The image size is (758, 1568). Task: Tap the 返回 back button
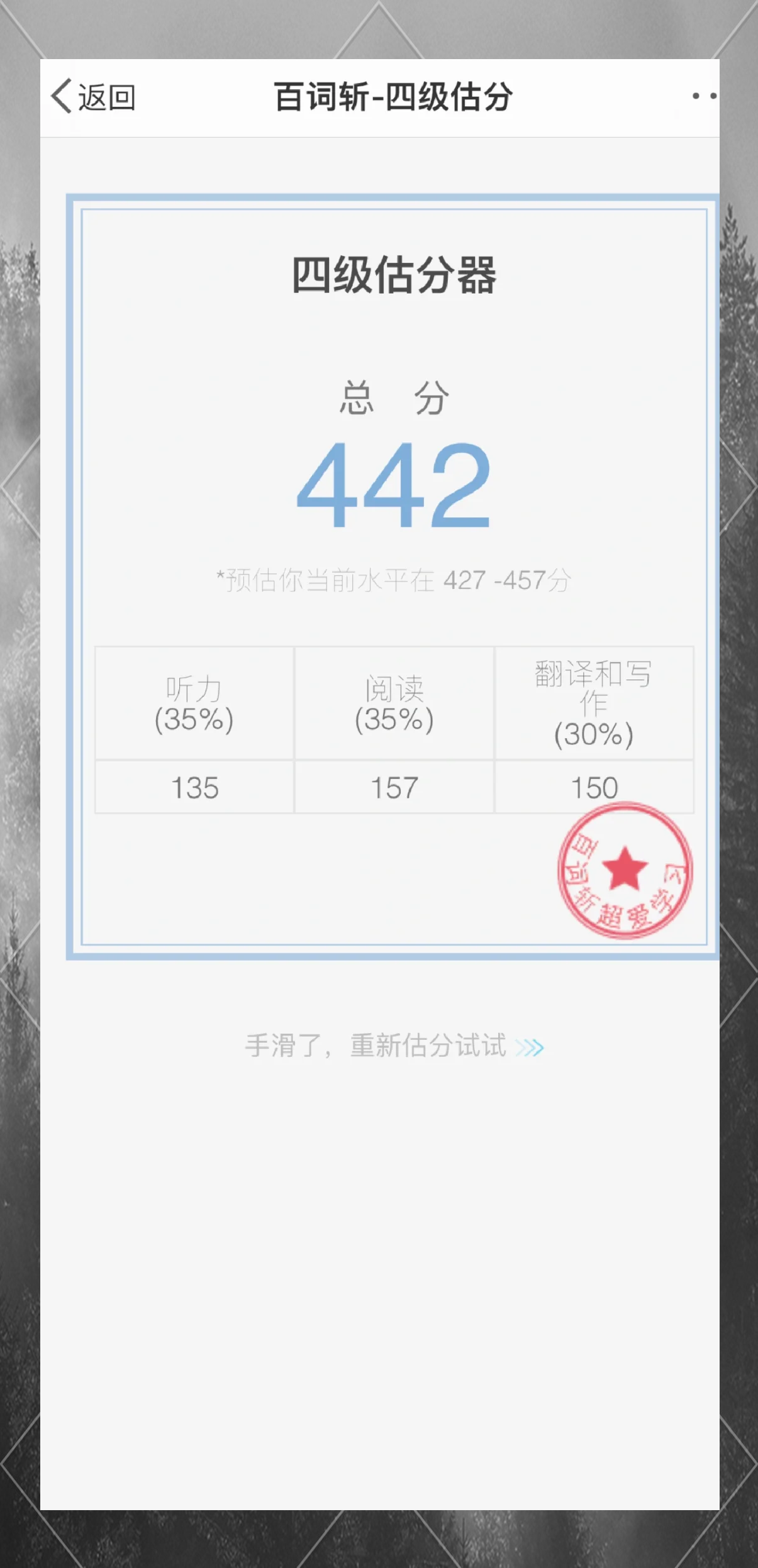[x=93, y=97]
